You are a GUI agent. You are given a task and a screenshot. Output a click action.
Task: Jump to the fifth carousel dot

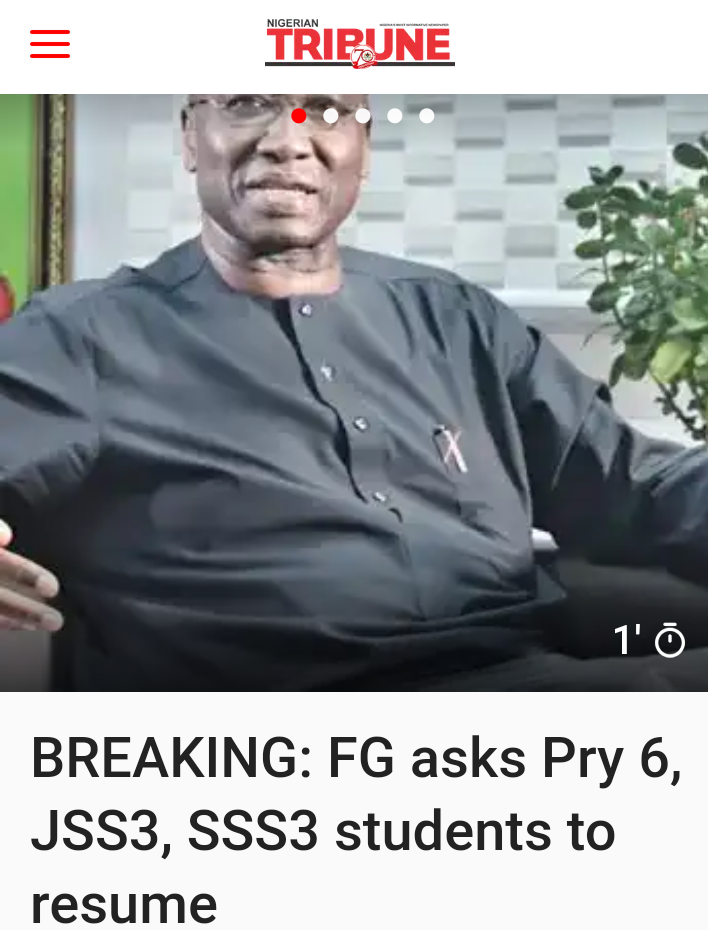[427, 116]
